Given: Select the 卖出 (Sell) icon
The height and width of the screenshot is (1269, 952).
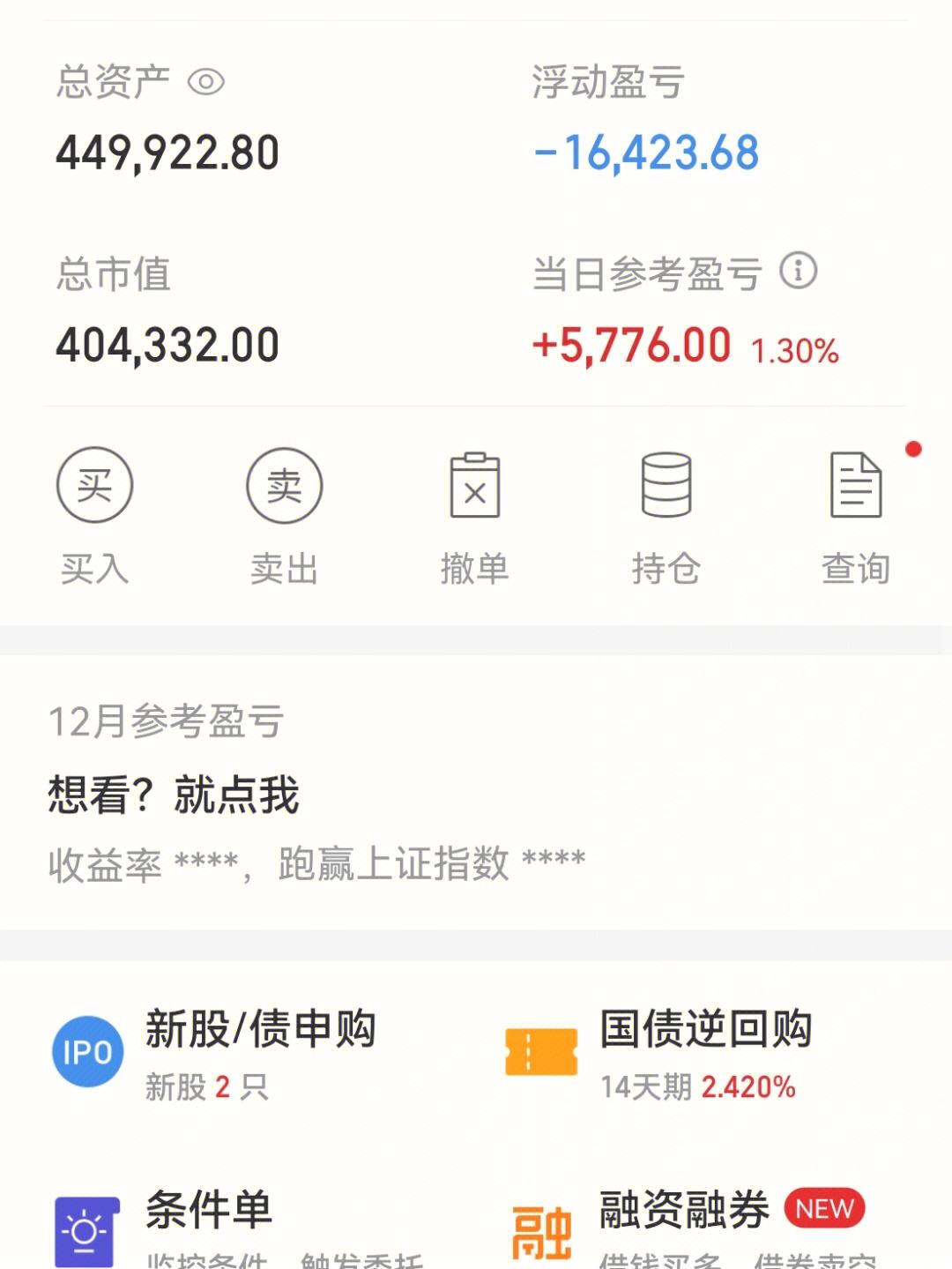Looking at the screenshot, I should 284,485.
